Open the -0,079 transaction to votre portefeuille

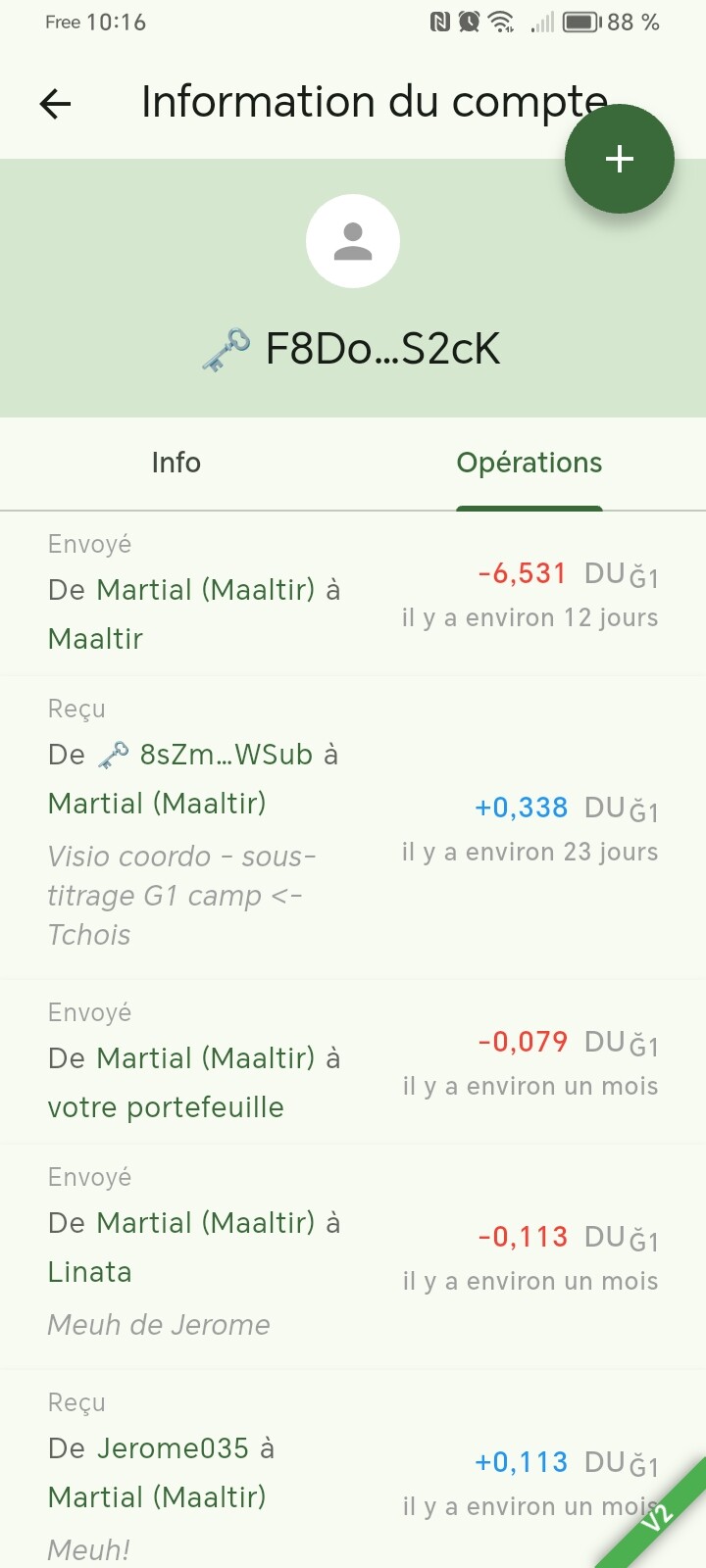[353, 1062]
